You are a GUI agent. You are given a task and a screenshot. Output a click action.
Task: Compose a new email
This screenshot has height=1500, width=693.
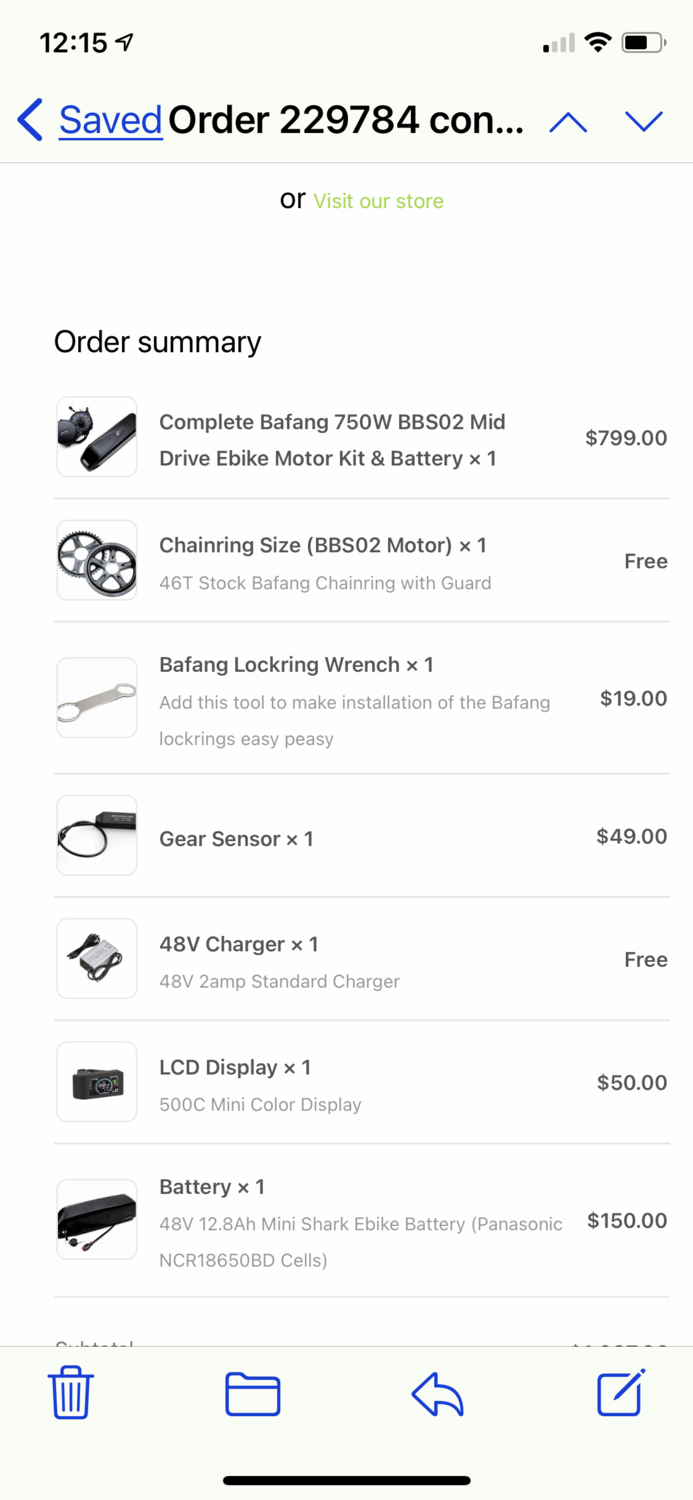(x=621, y=1392)
